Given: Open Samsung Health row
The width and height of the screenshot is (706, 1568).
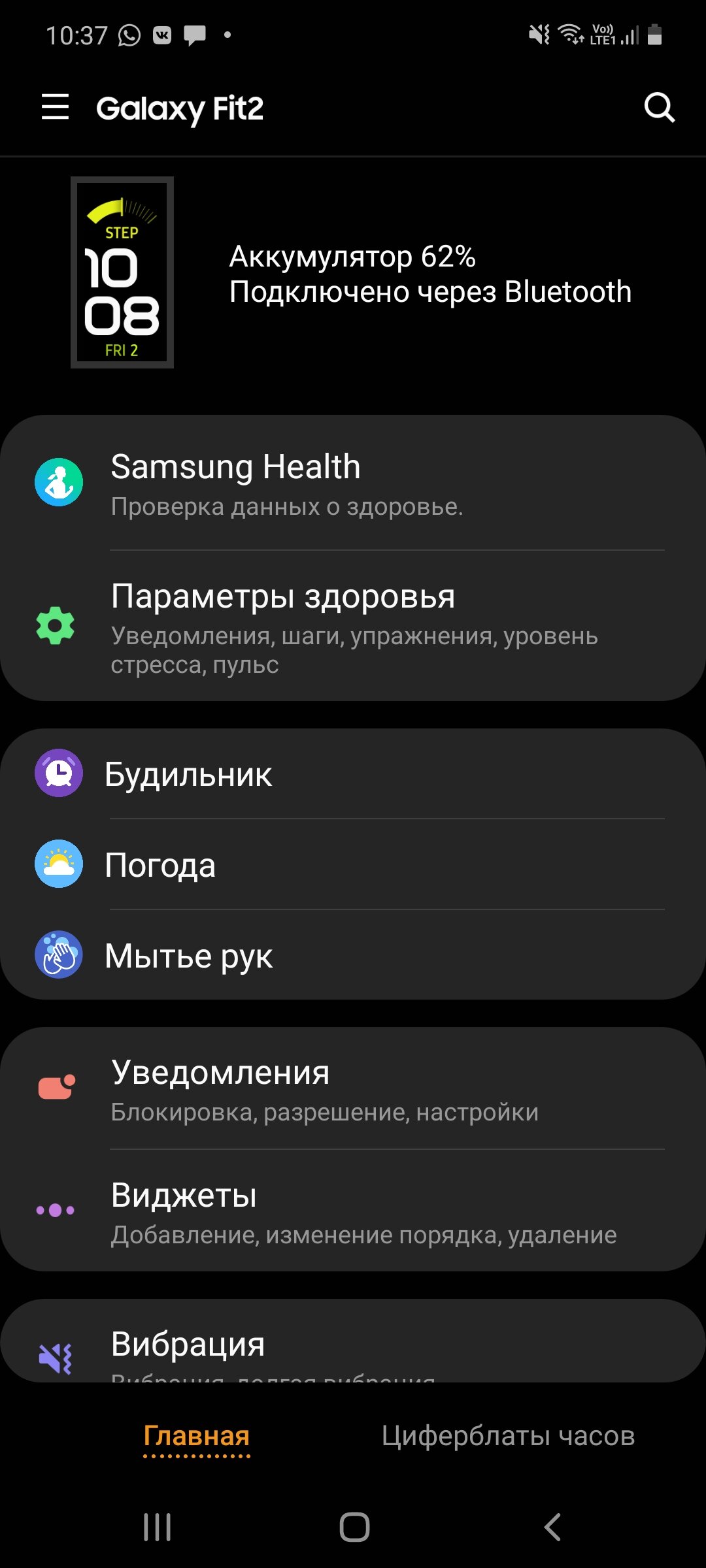Looking at the screenshot, I should pos(353,483).
